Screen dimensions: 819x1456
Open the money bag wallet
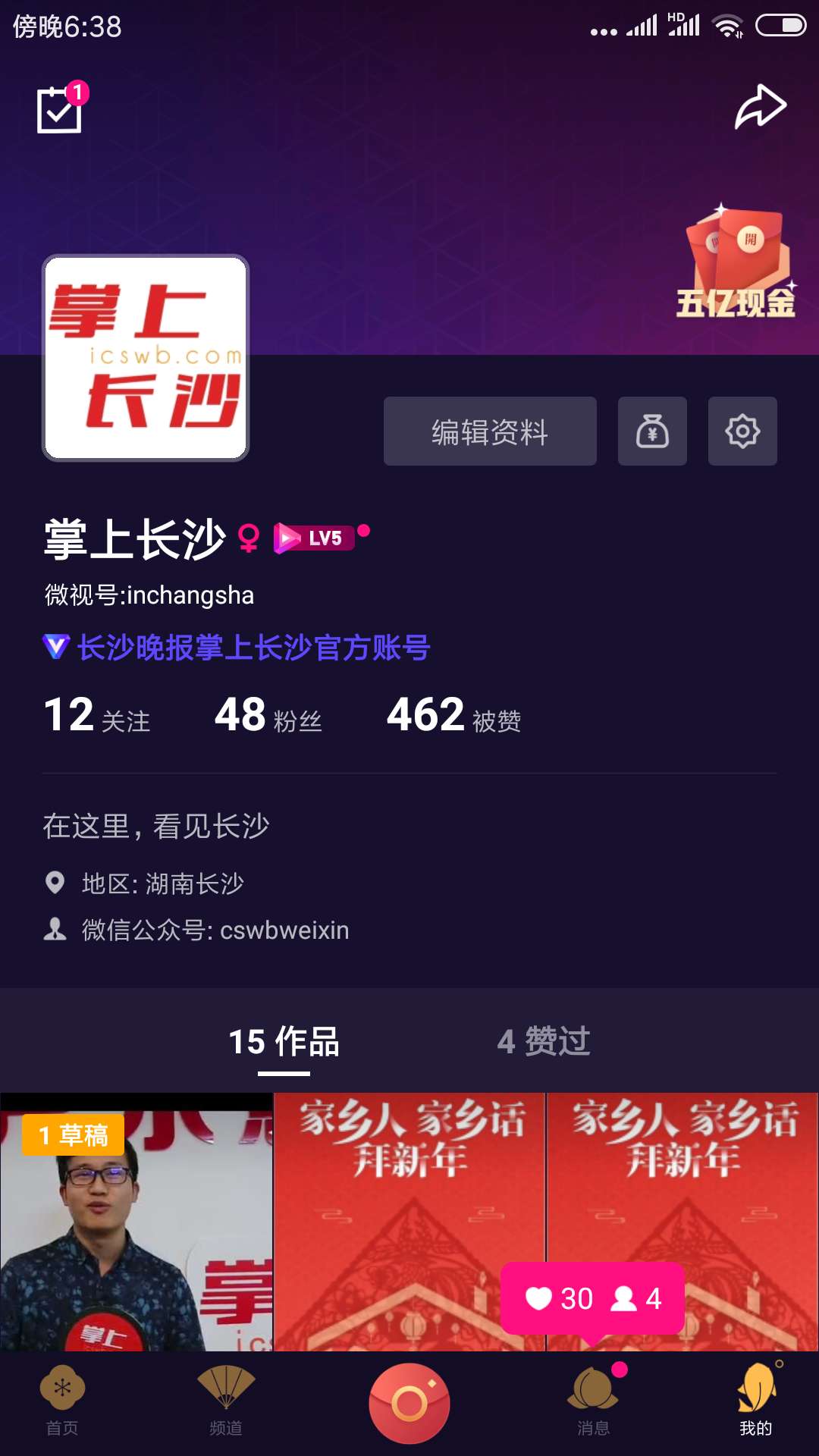coord(652,431)
